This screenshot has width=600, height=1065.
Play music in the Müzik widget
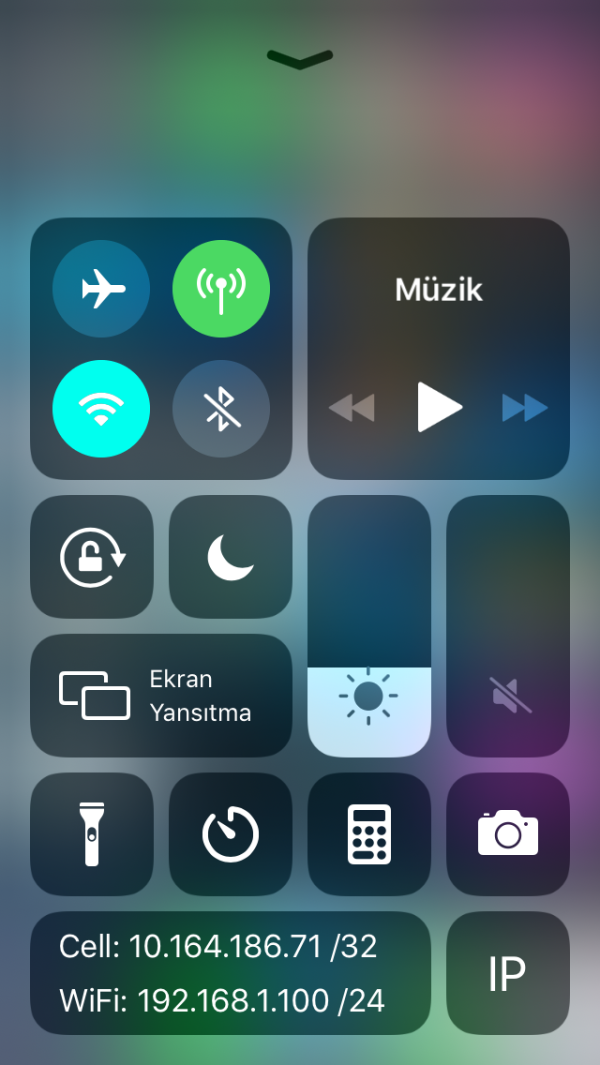439,407
